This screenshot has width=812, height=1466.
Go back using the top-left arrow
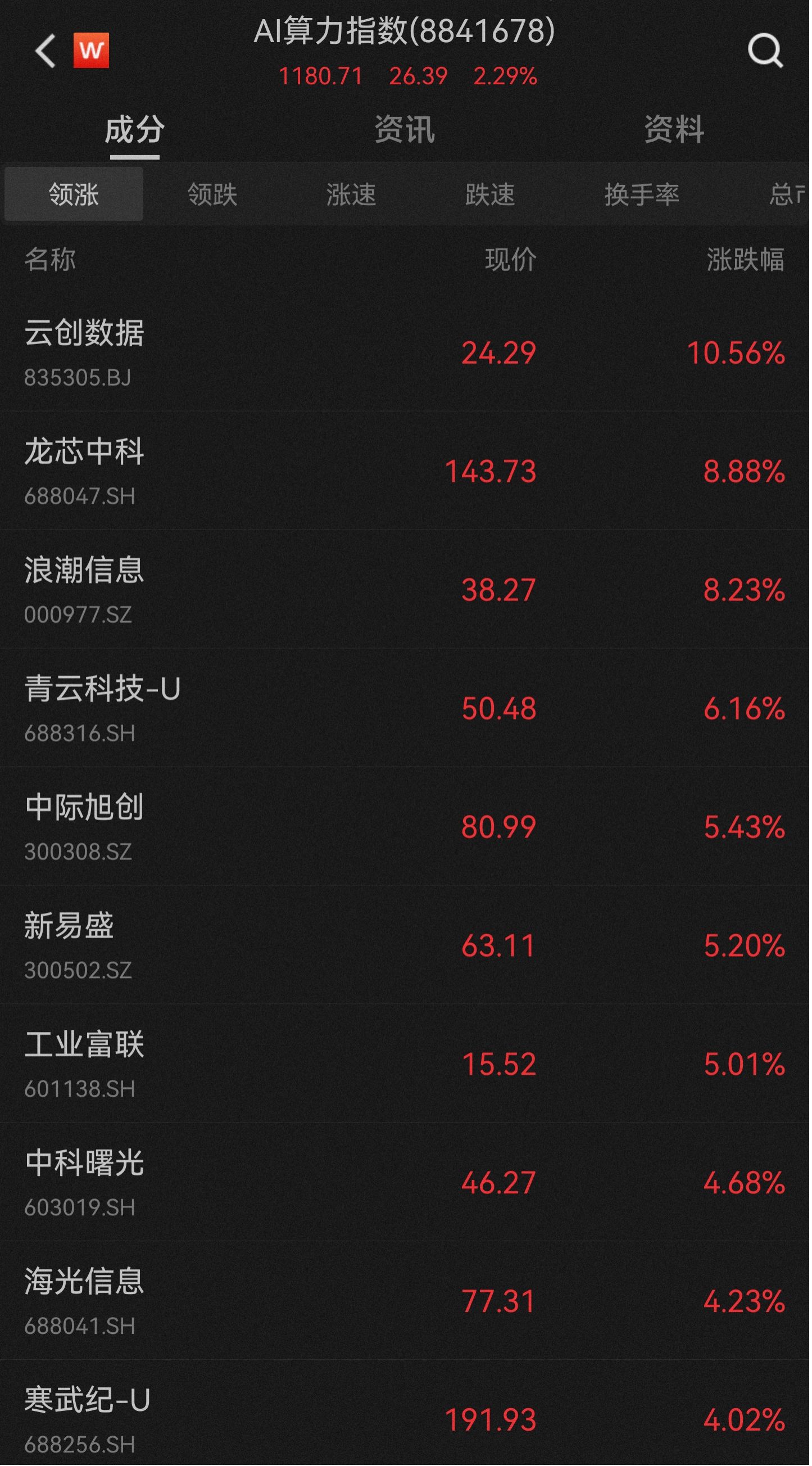pos(46,51)
